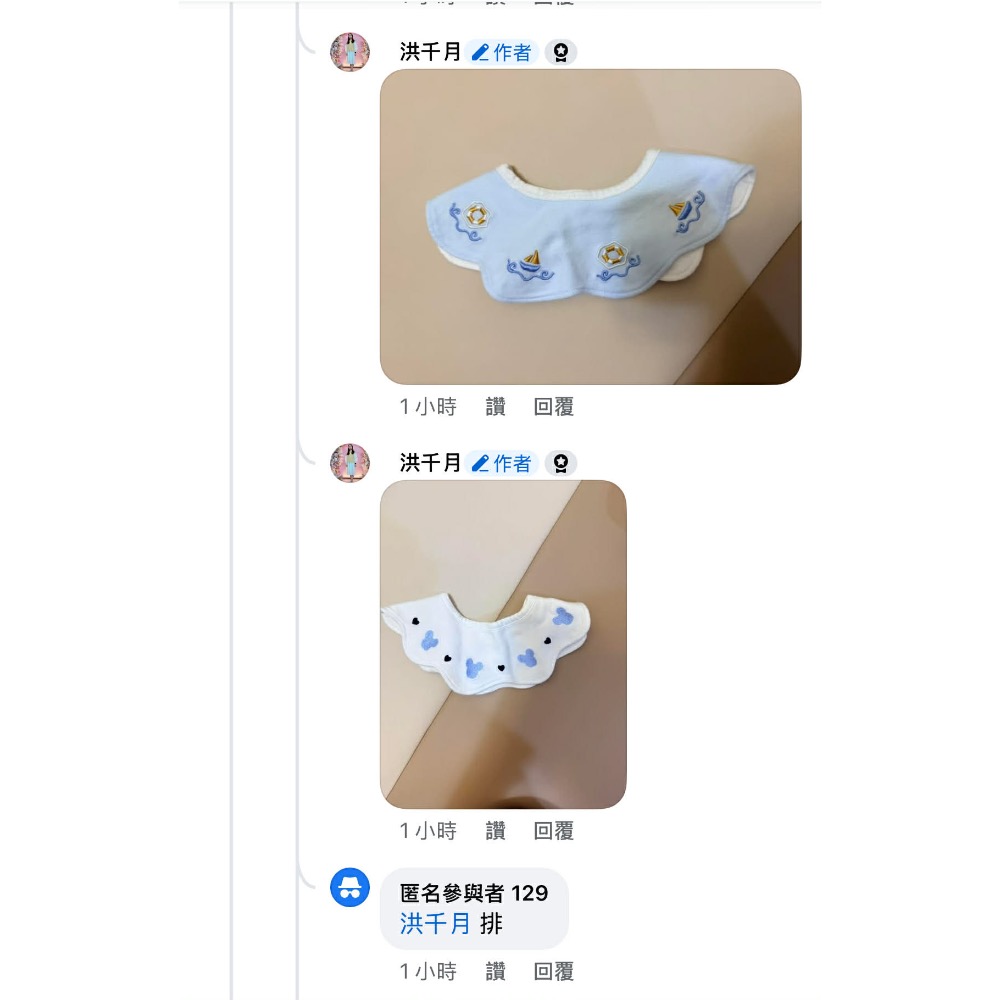
Task: Reply to 匿名參與者 129's comment
Action: click(x=553, y=971)
